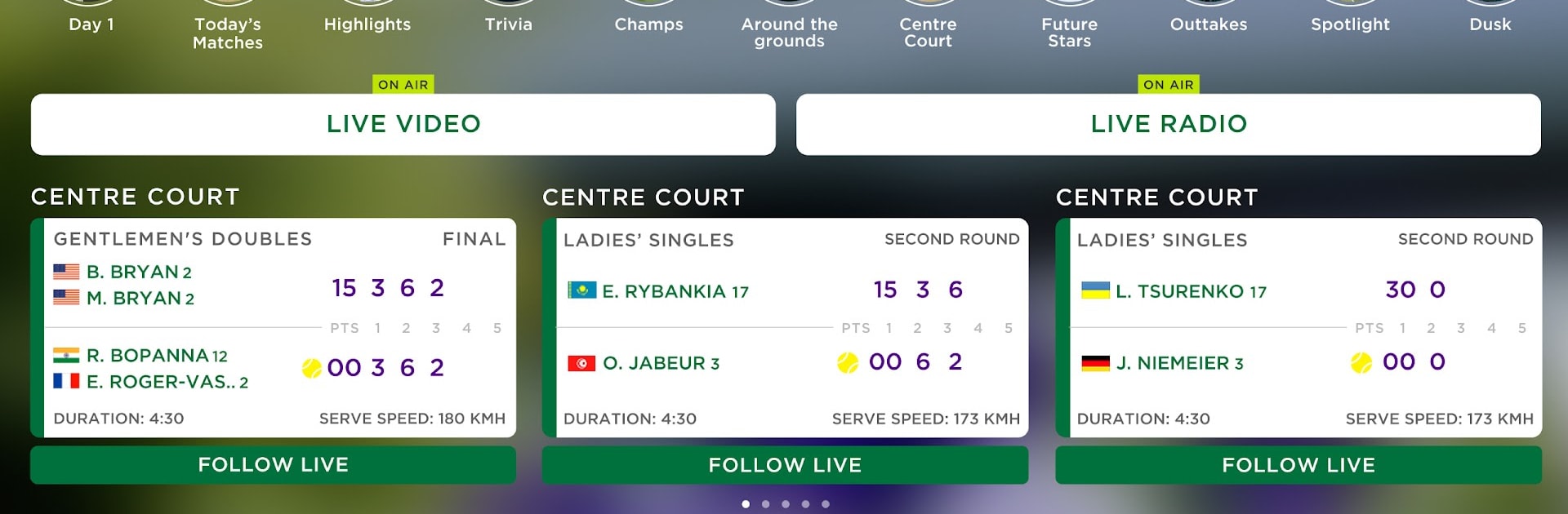Jump to the second carousel page dot

765,504
